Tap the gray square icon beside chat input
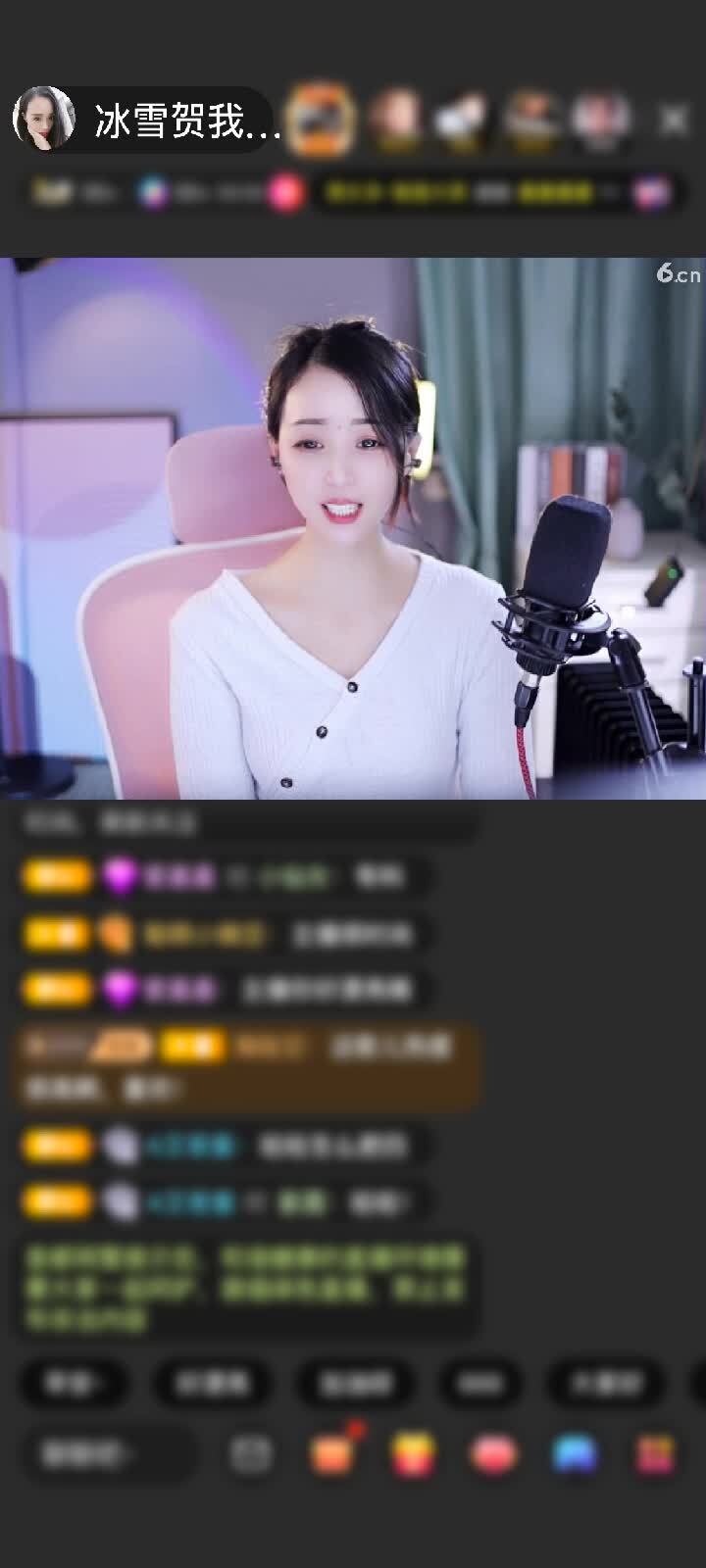 point(251,1454)
